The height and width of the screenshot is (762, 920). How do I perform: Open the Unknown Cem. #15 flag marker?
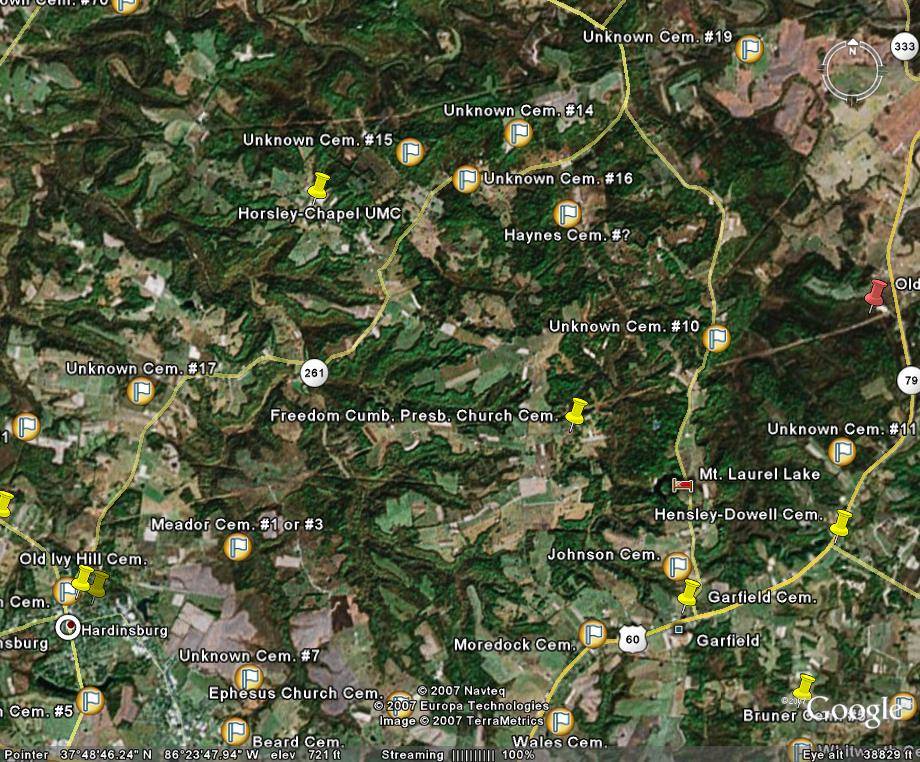[409, 152]
